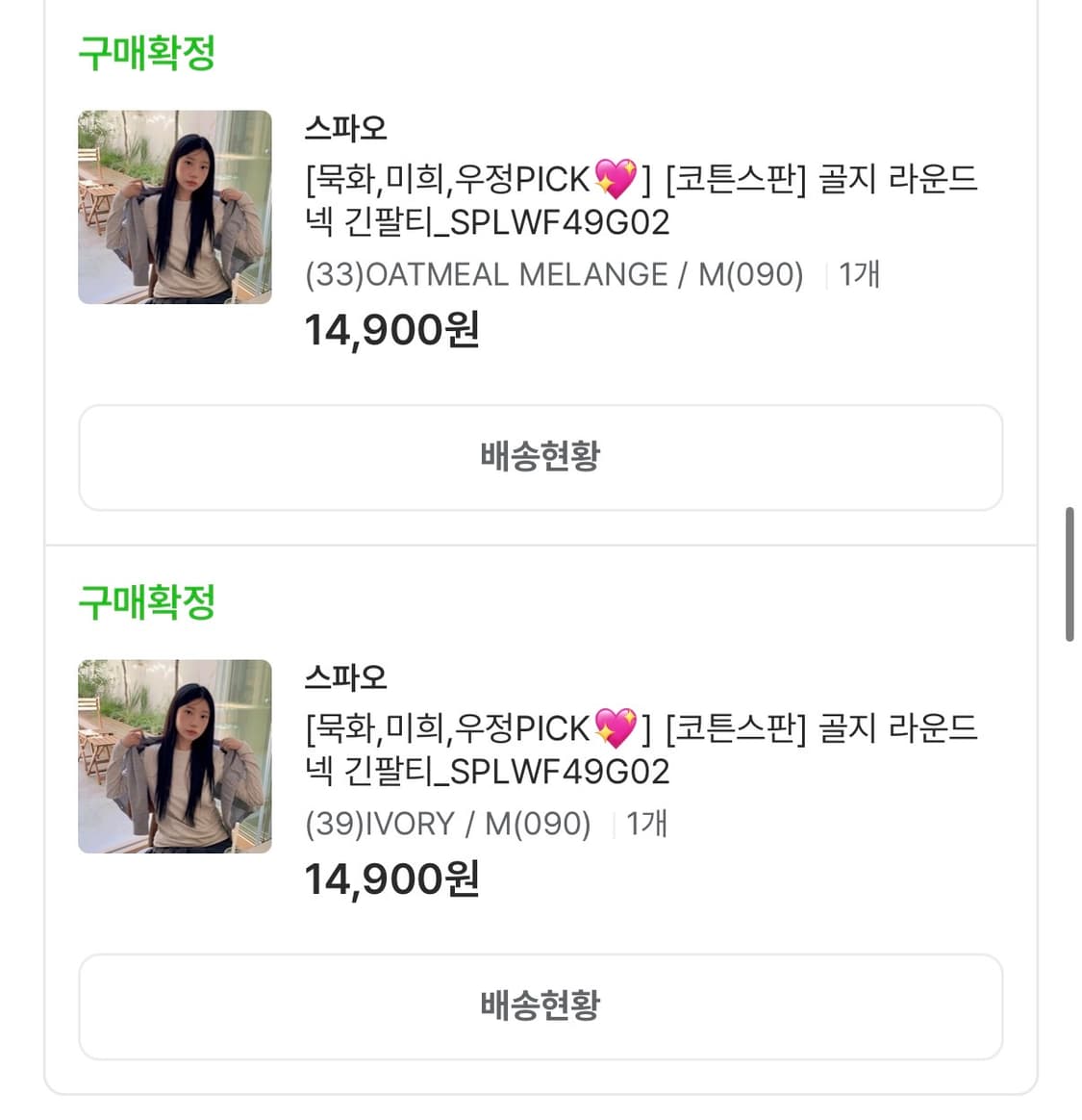
Task: Select the (39)IVORY / M(090) option text
Action: tap(447, 823)
